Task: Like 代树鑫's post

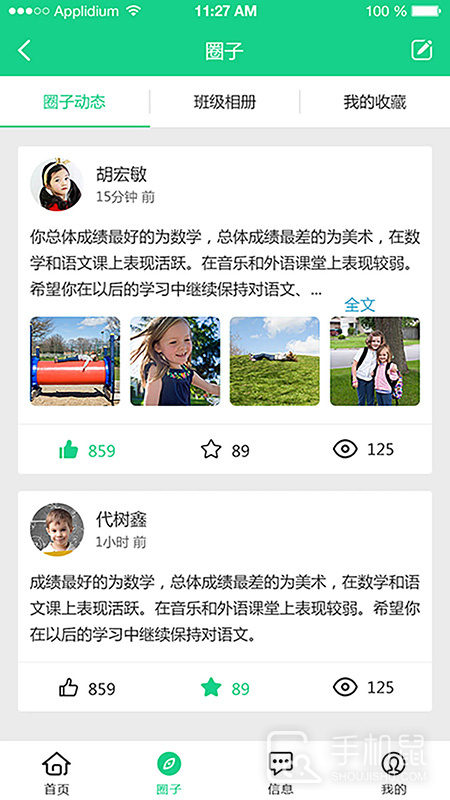Action: [x=68, y=688]
